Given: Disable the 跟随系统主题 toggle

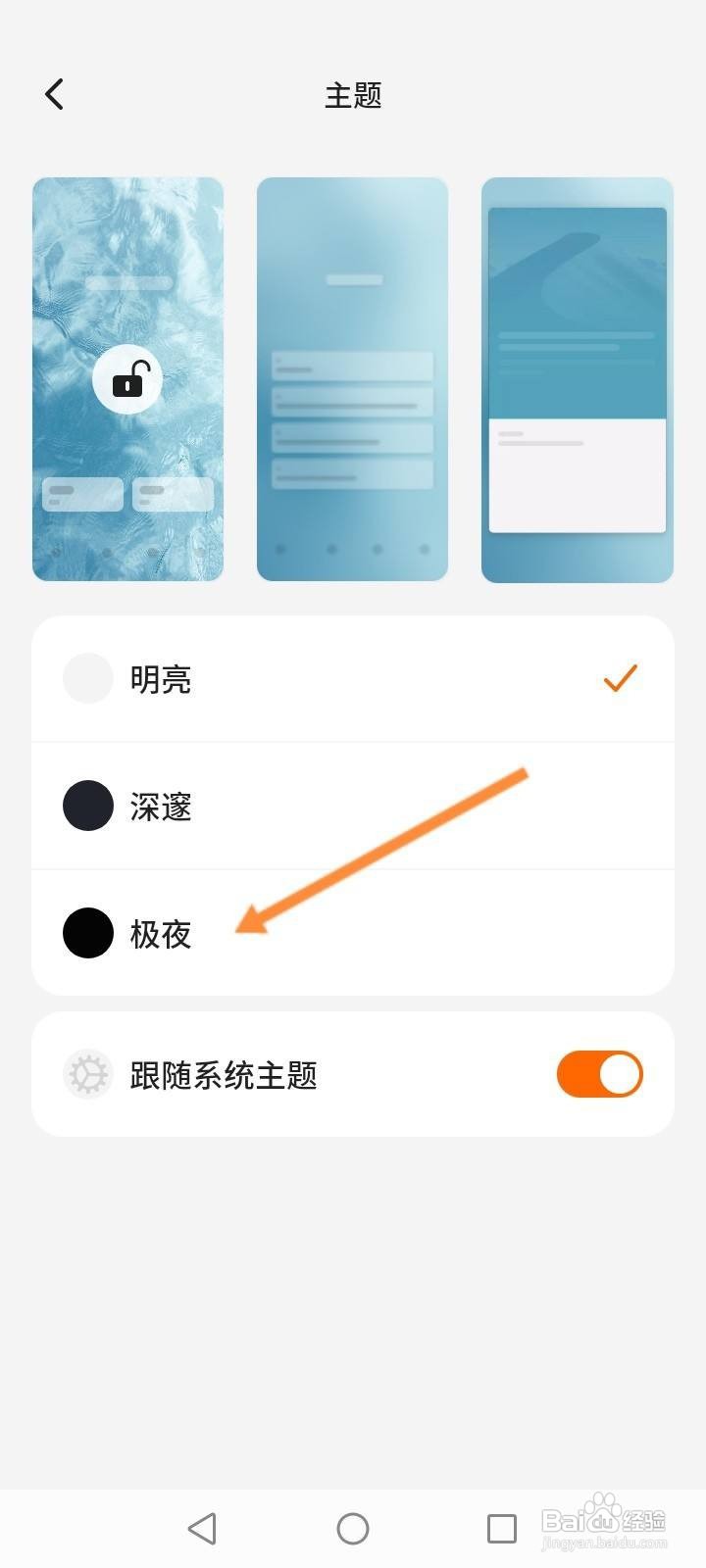Looking at the screenshot, I should point(599,1073).
